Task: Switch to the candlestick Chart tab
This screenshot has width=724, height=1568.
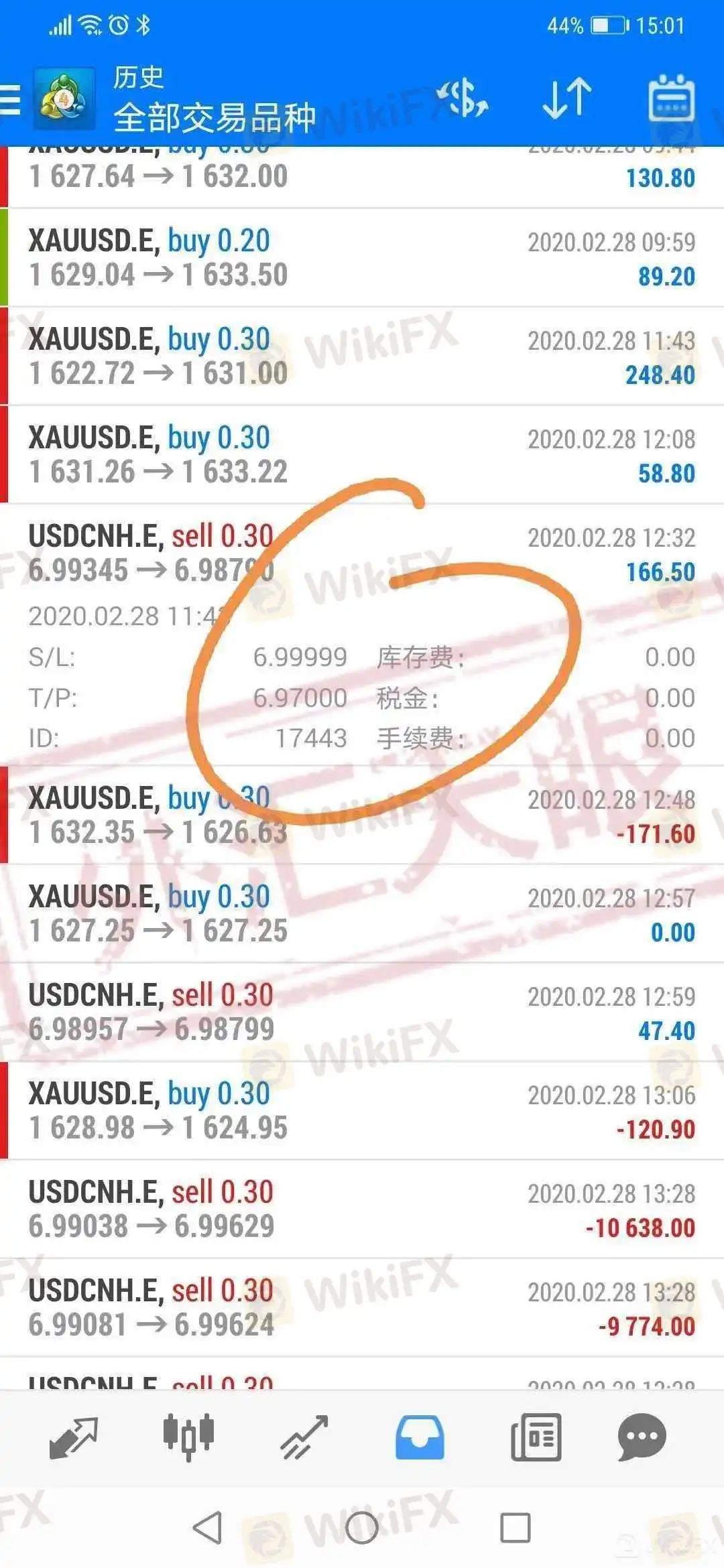Action: coord(188,1437)
